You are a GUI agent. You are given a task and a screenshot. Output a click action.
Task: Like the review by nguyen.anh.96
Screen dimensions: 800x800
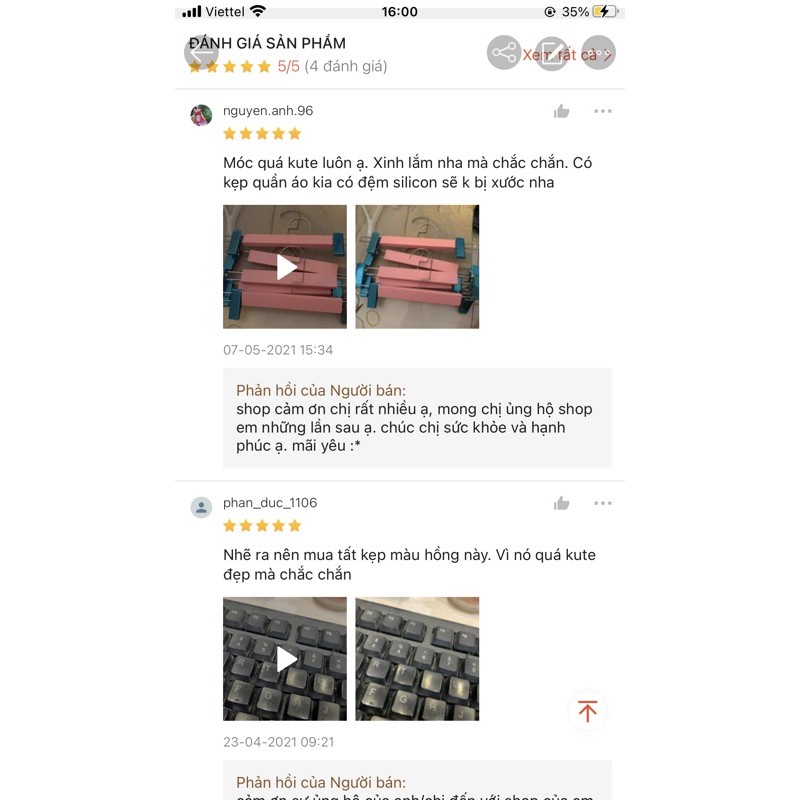click(x=561, y=111)
